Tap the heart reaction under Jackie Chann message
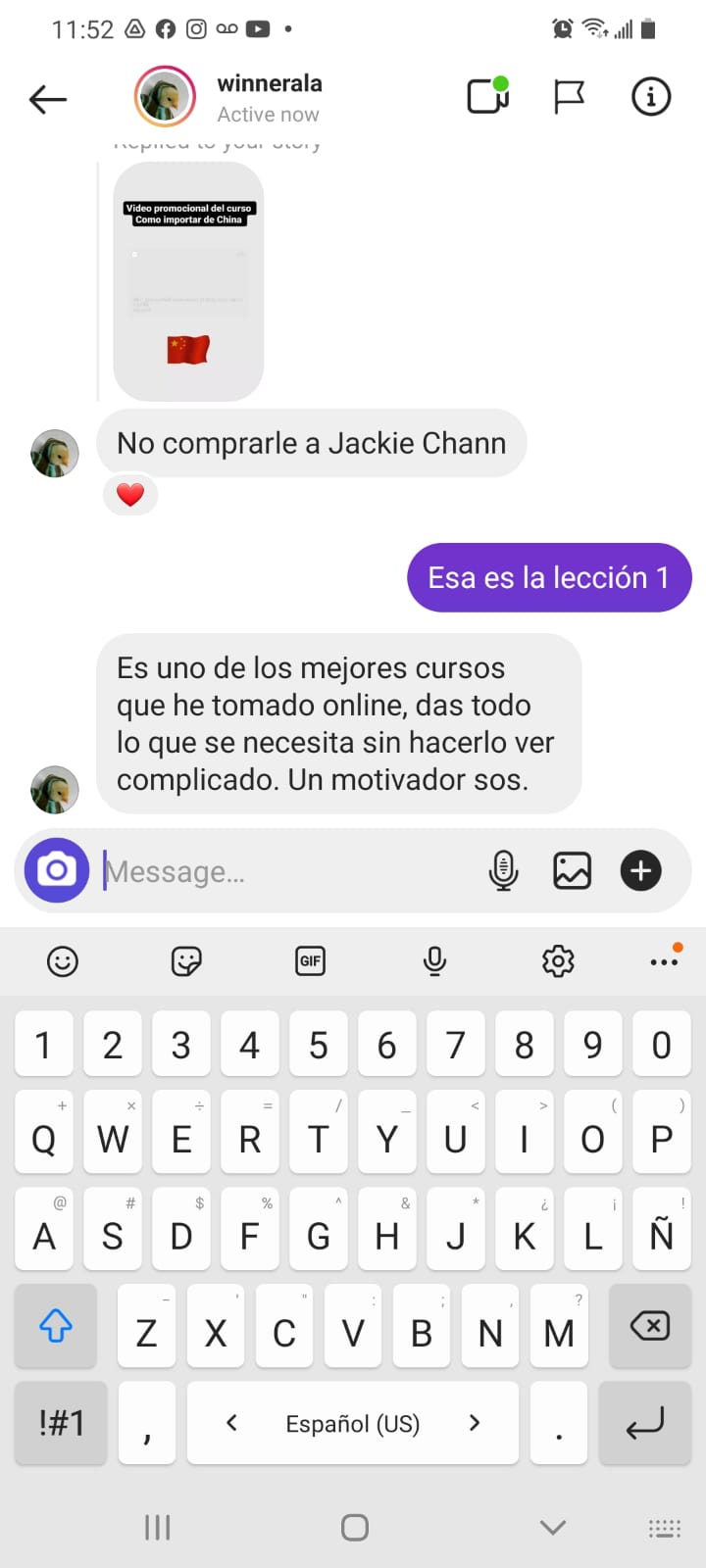Viewport: 706px width, 1568px height. pos(130,495)
